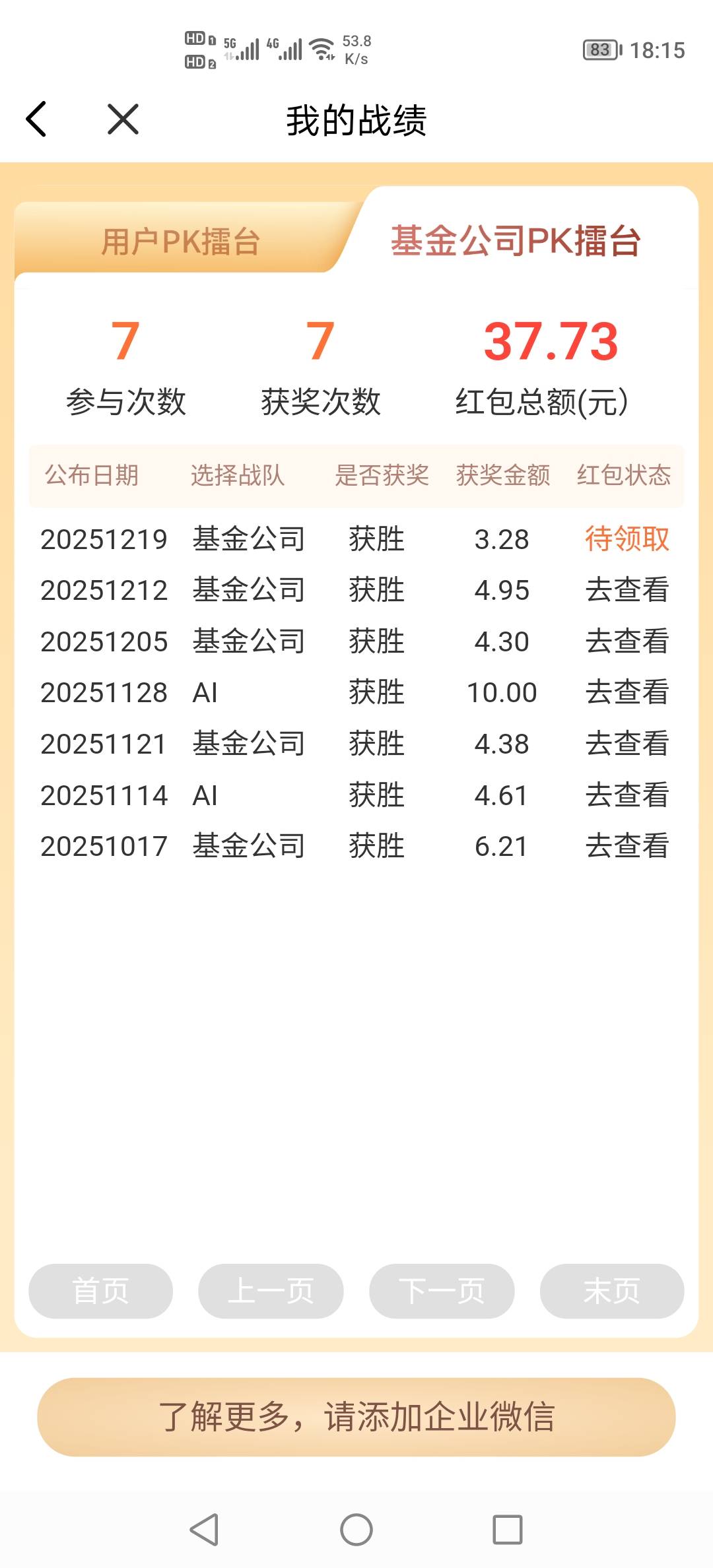The height and width of the screenshot is (1568, 713).
Task: See the 20251017 red packet via 去查看
Action: click(627, 846)
